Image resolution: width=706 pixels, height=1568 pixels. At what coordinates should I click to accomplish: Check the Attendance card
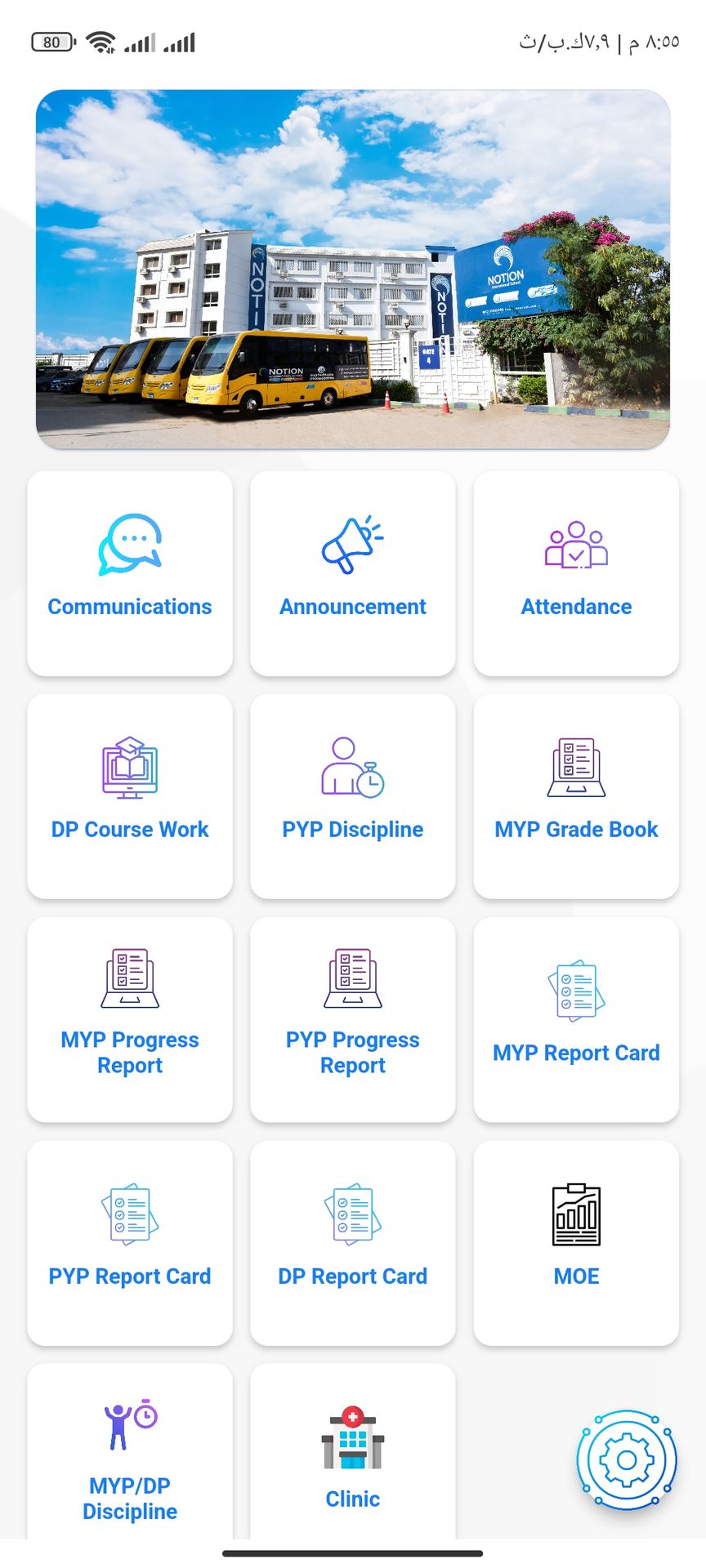click(576, 572)
